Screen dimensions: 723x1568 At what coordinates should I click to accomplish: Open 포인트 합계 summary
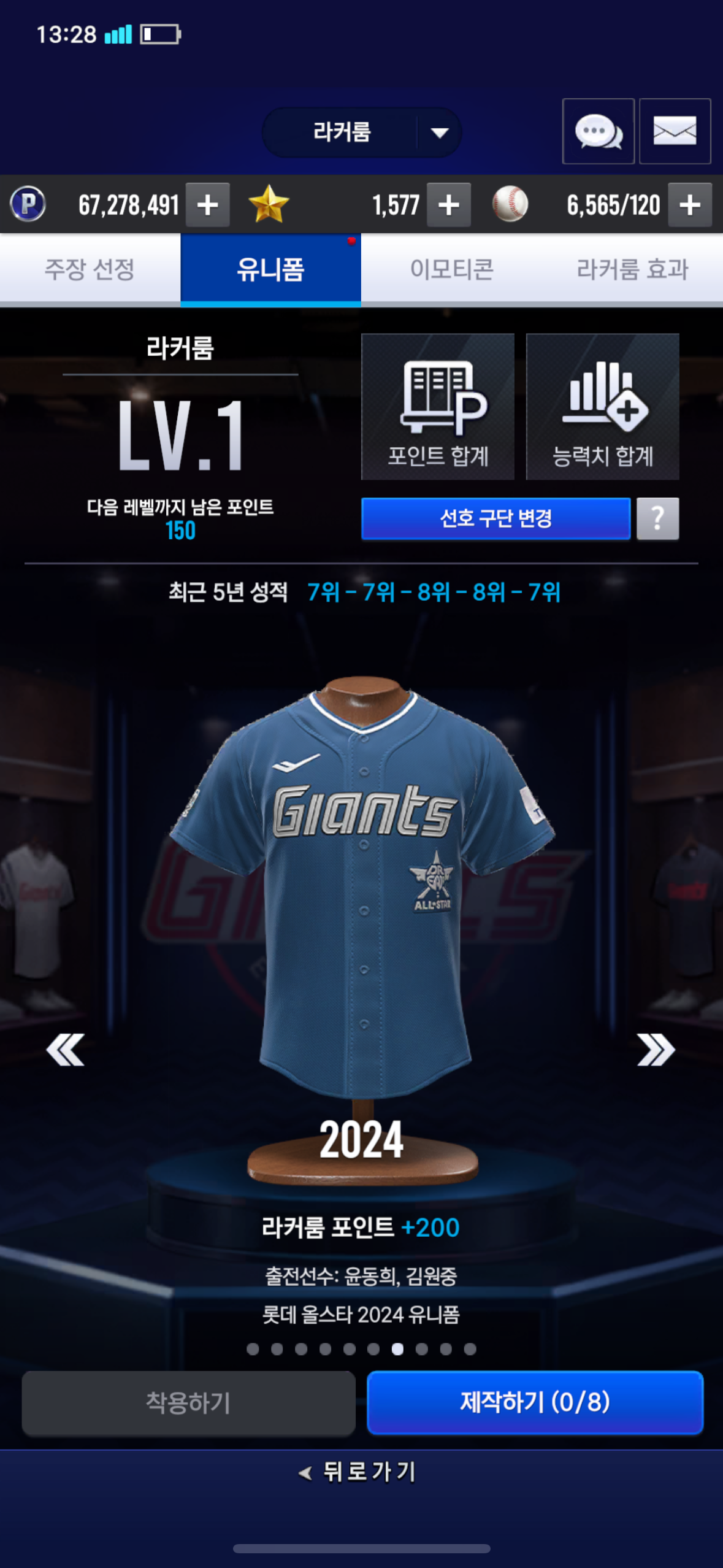[x=438, y=407]
